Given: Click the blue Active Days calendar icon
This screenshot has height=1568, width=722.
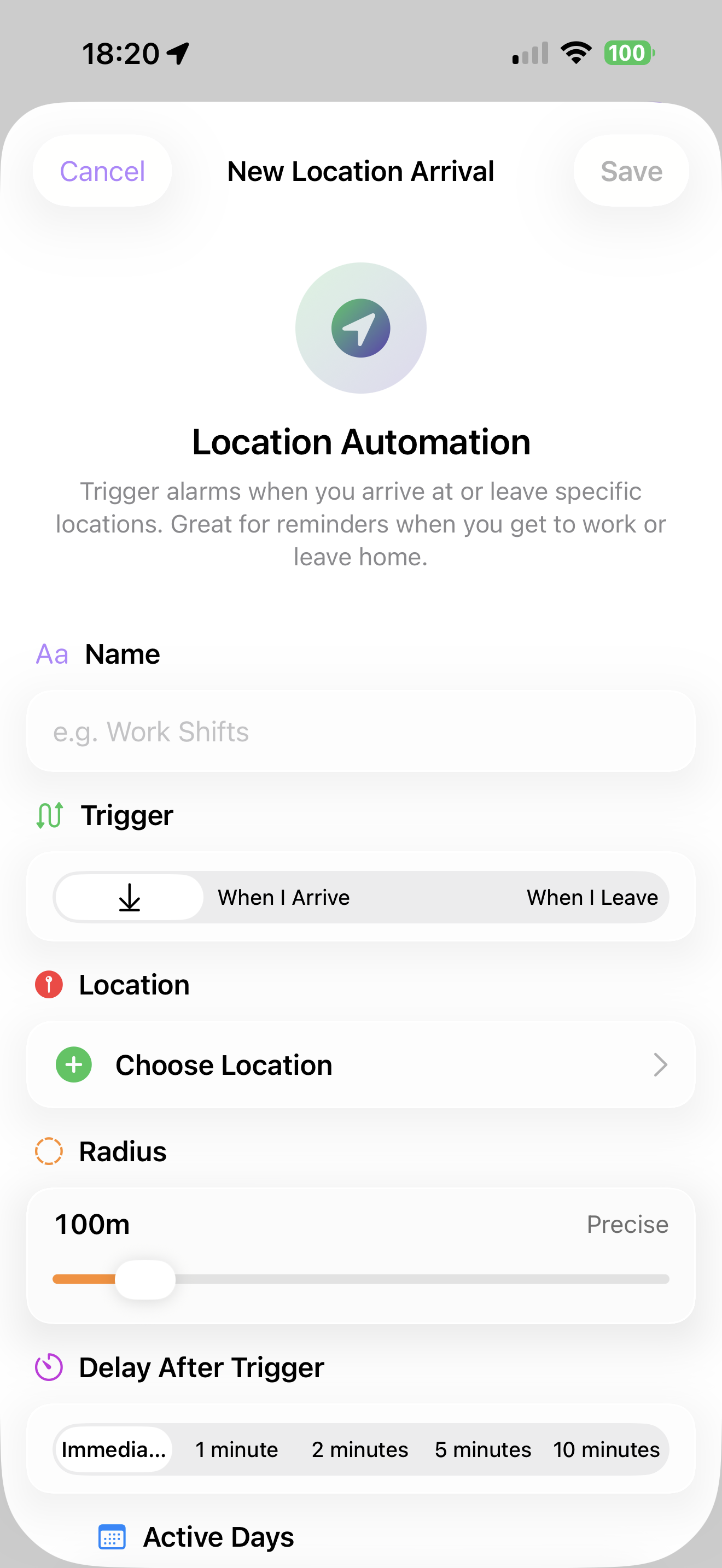Looking at the screenshot, I should tap(112, 1537).
